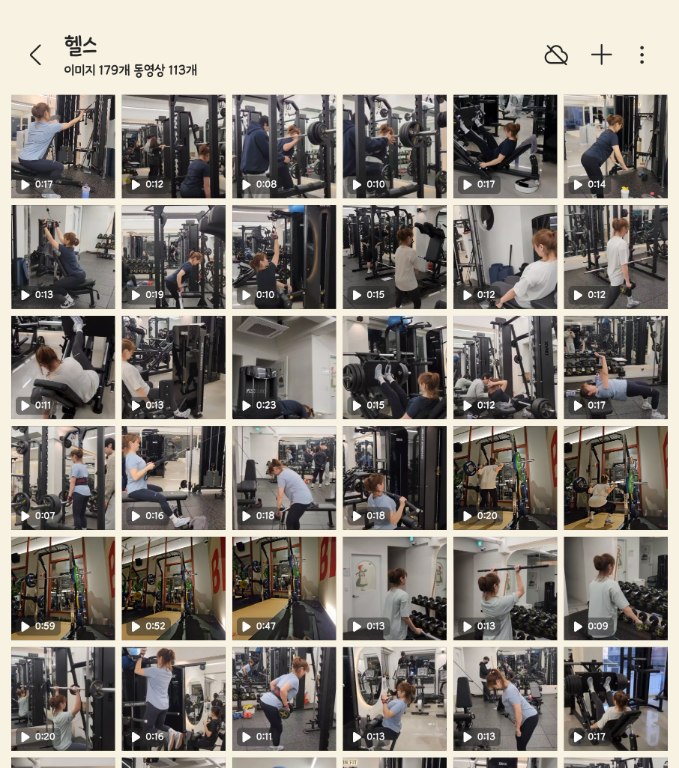Open the 0:07 video thumbnail
This screenshot has width=679, height=768.
click(x=63, y=478)
